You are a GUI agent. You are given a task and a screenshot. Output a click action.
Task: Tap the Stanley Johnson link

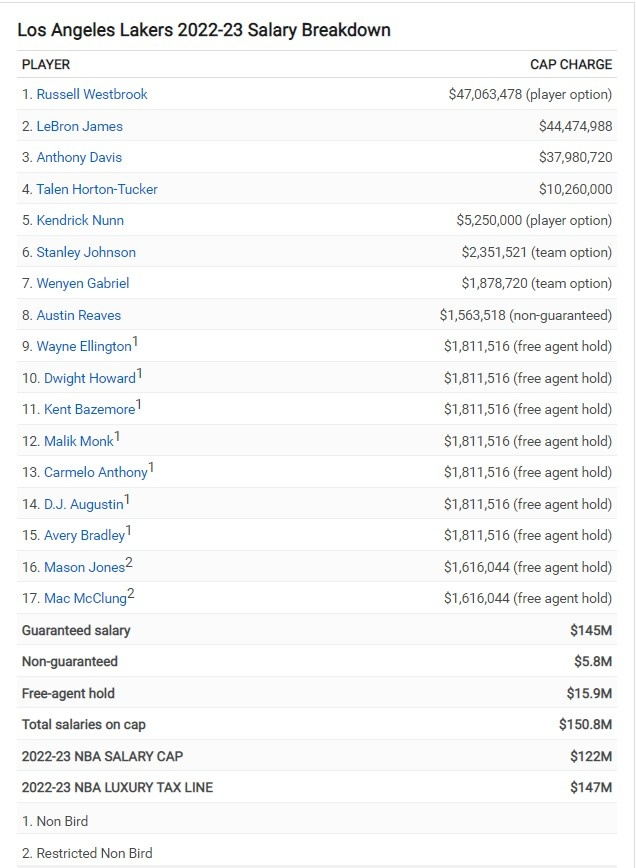(86, 252)
